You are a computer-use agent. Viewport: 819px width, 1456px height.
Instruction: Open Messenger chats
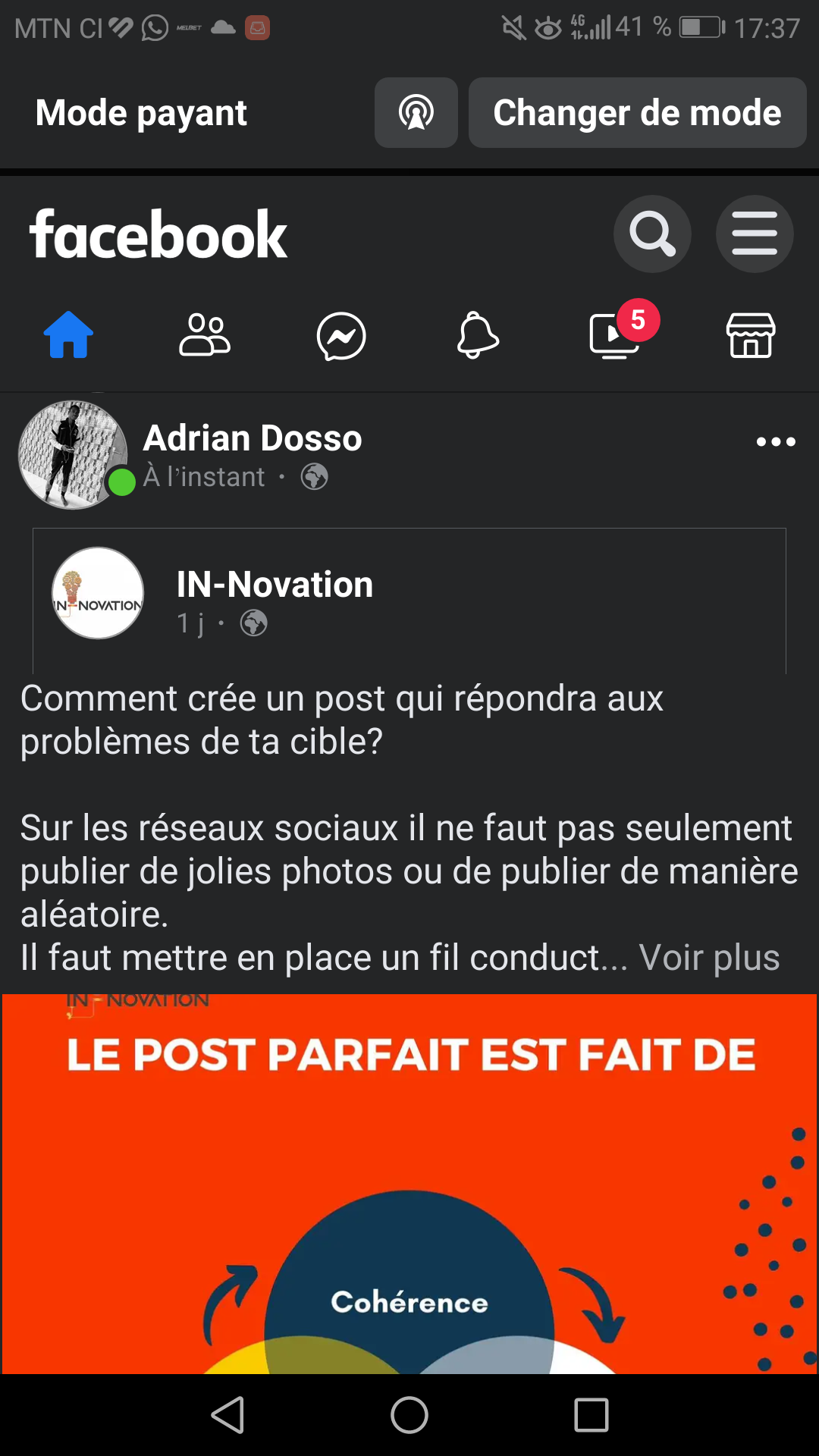pyautogui.click(x=341, y=335)
